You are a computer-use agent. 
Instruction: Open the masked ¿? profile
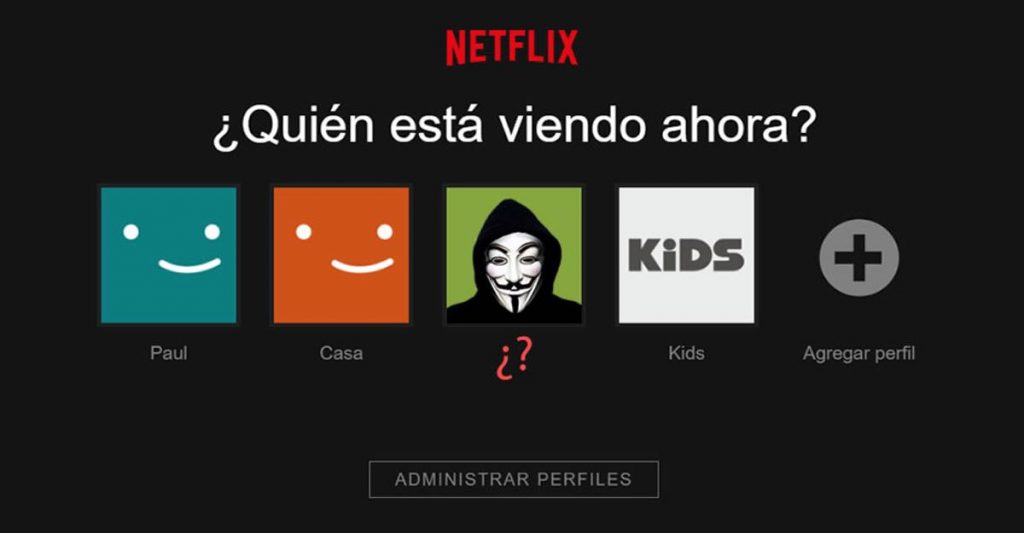click(x=513, y=255)
